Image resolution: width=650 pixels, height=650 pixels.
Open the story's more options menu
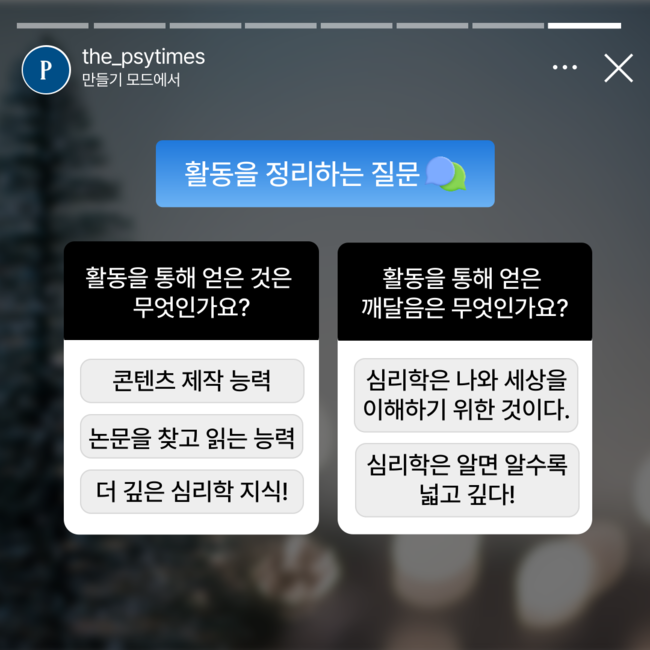tap(565, 68)
